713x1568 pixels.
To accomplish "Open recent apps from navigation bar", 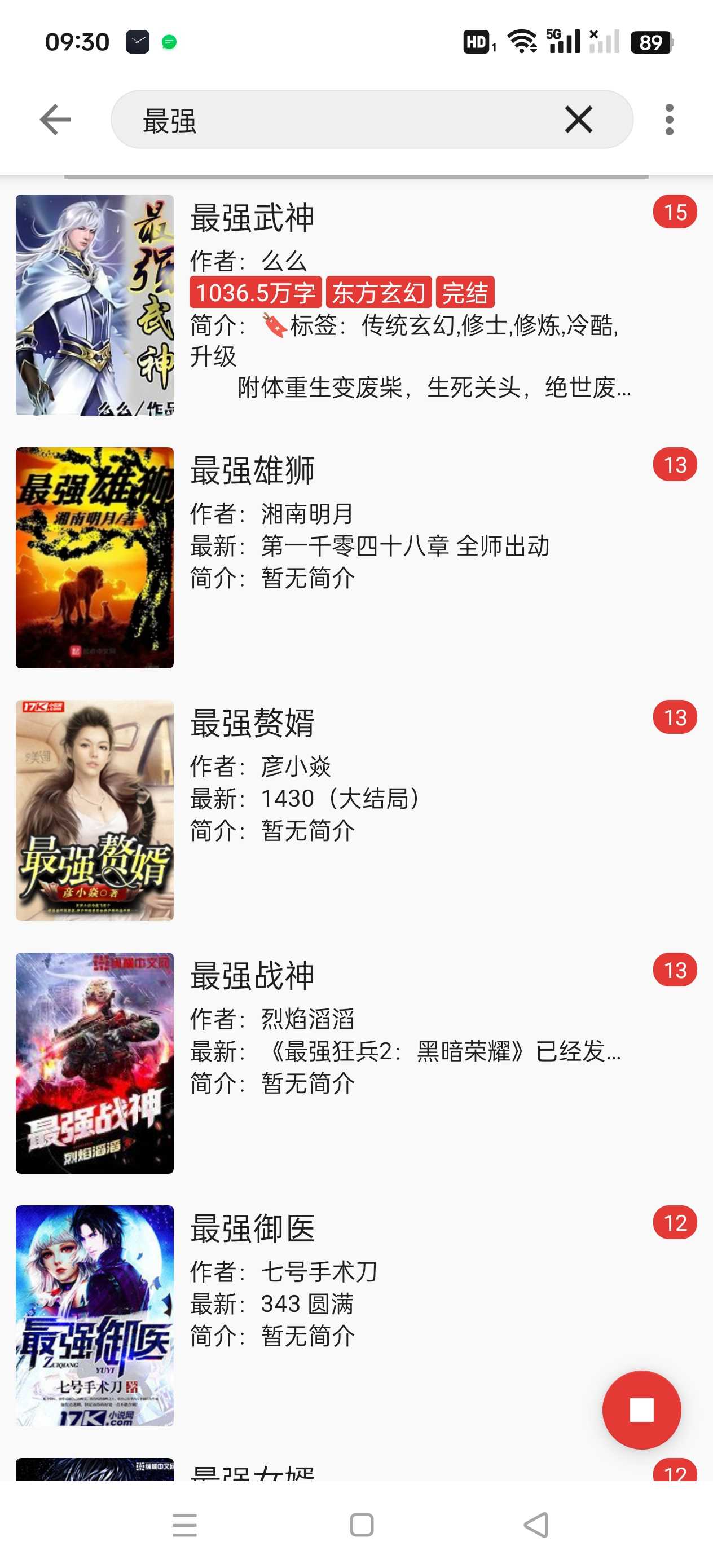I will pos(184,1525).
